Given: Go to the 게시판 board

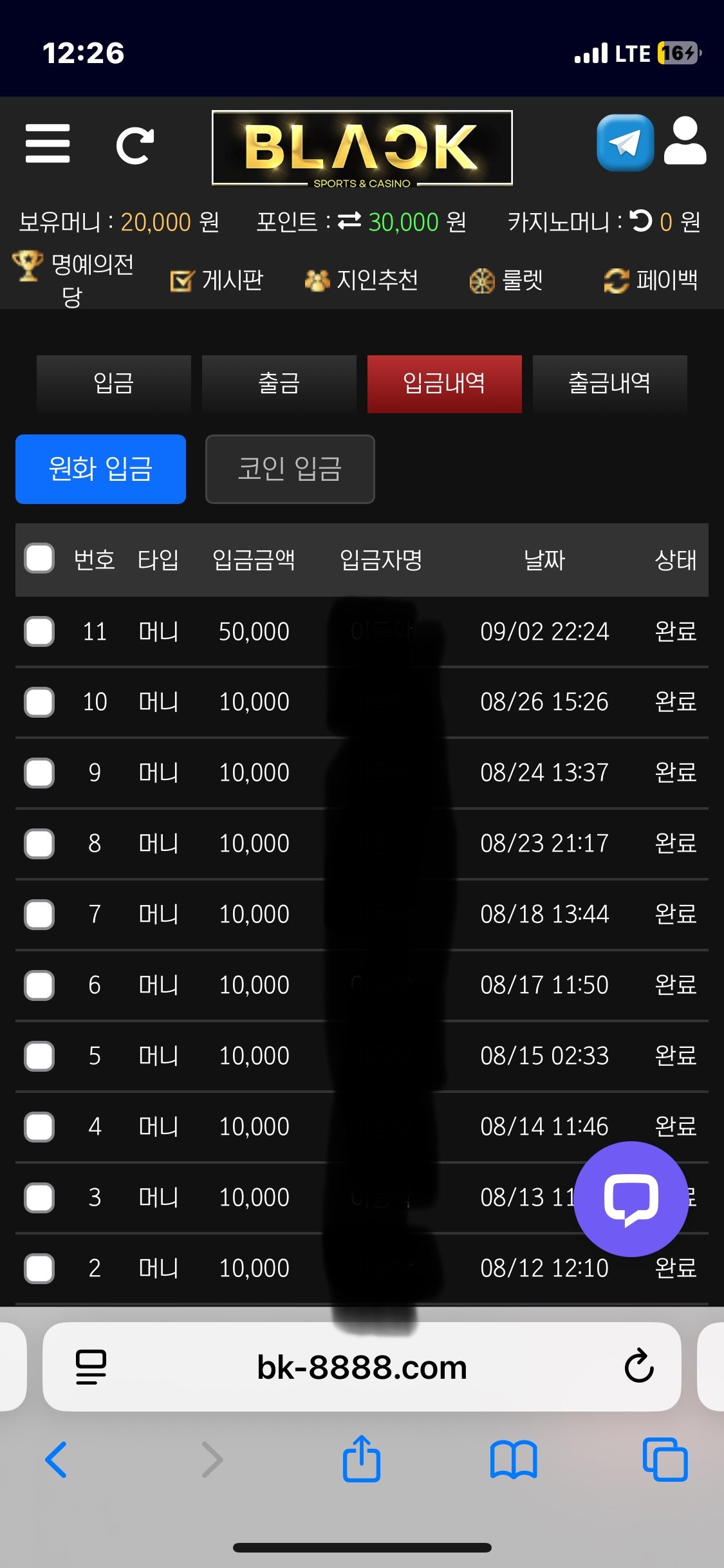Looking at the screenshot, I should [218, 280].
